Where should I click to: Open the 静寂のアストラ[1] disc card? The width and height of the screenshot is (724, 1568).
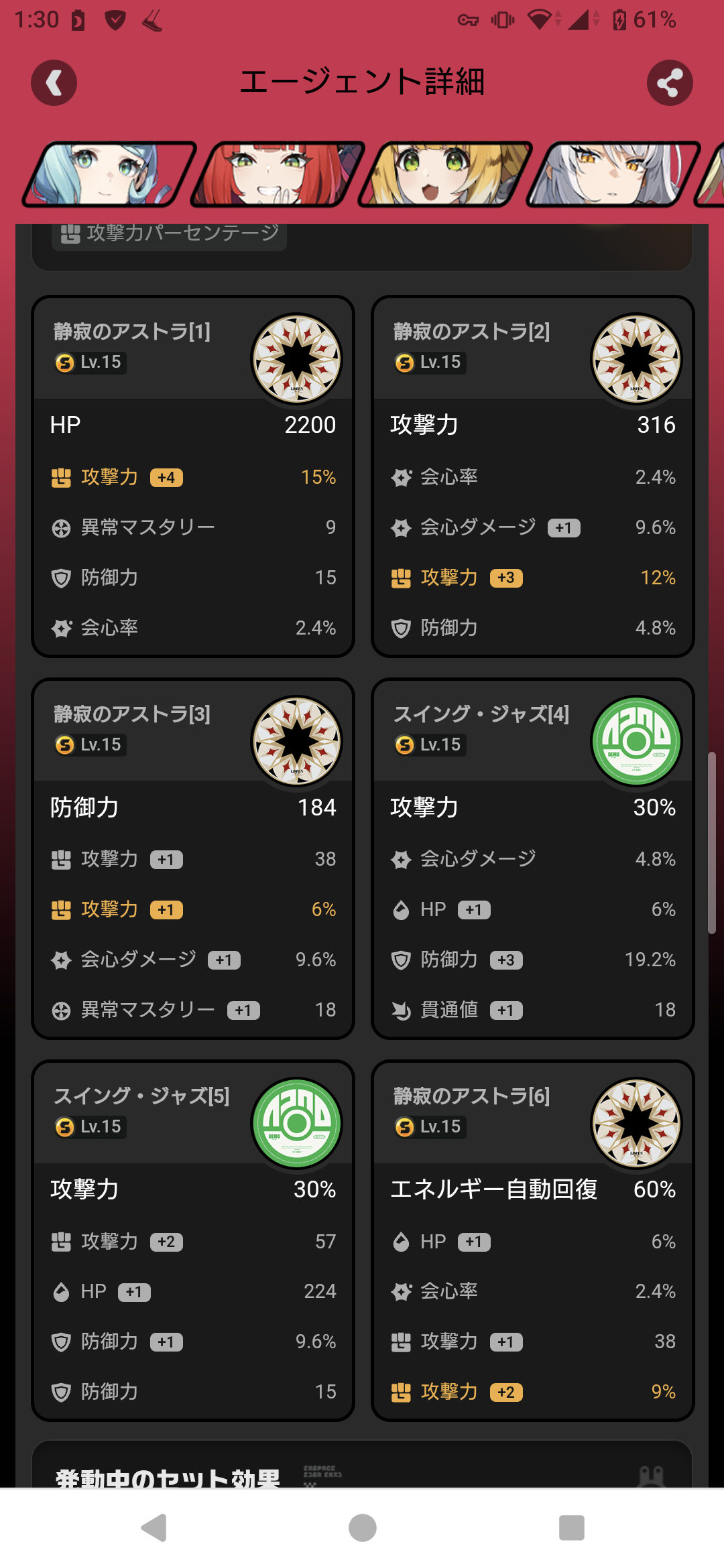tap(193, 476)
